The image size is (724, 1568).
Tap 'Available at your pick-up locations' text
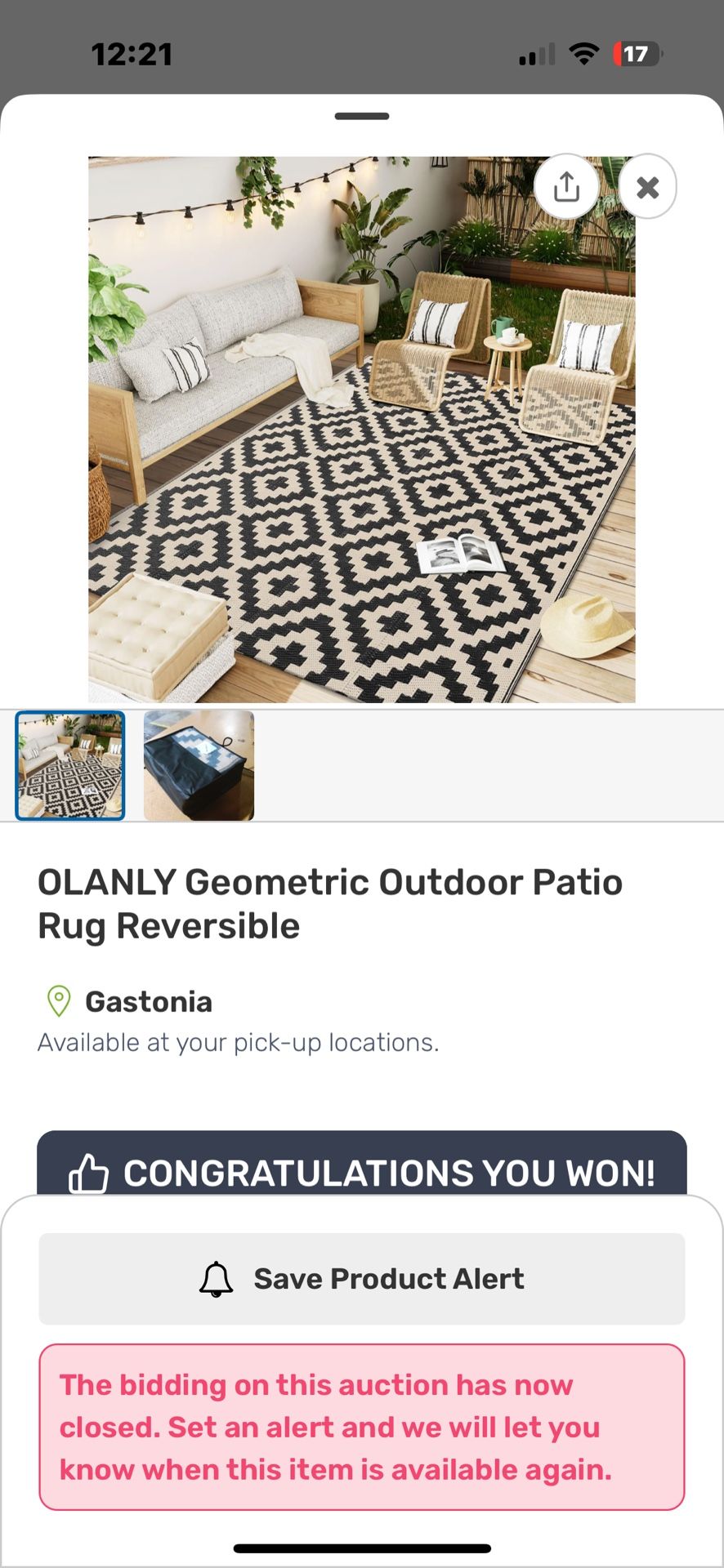point(238,1042)
